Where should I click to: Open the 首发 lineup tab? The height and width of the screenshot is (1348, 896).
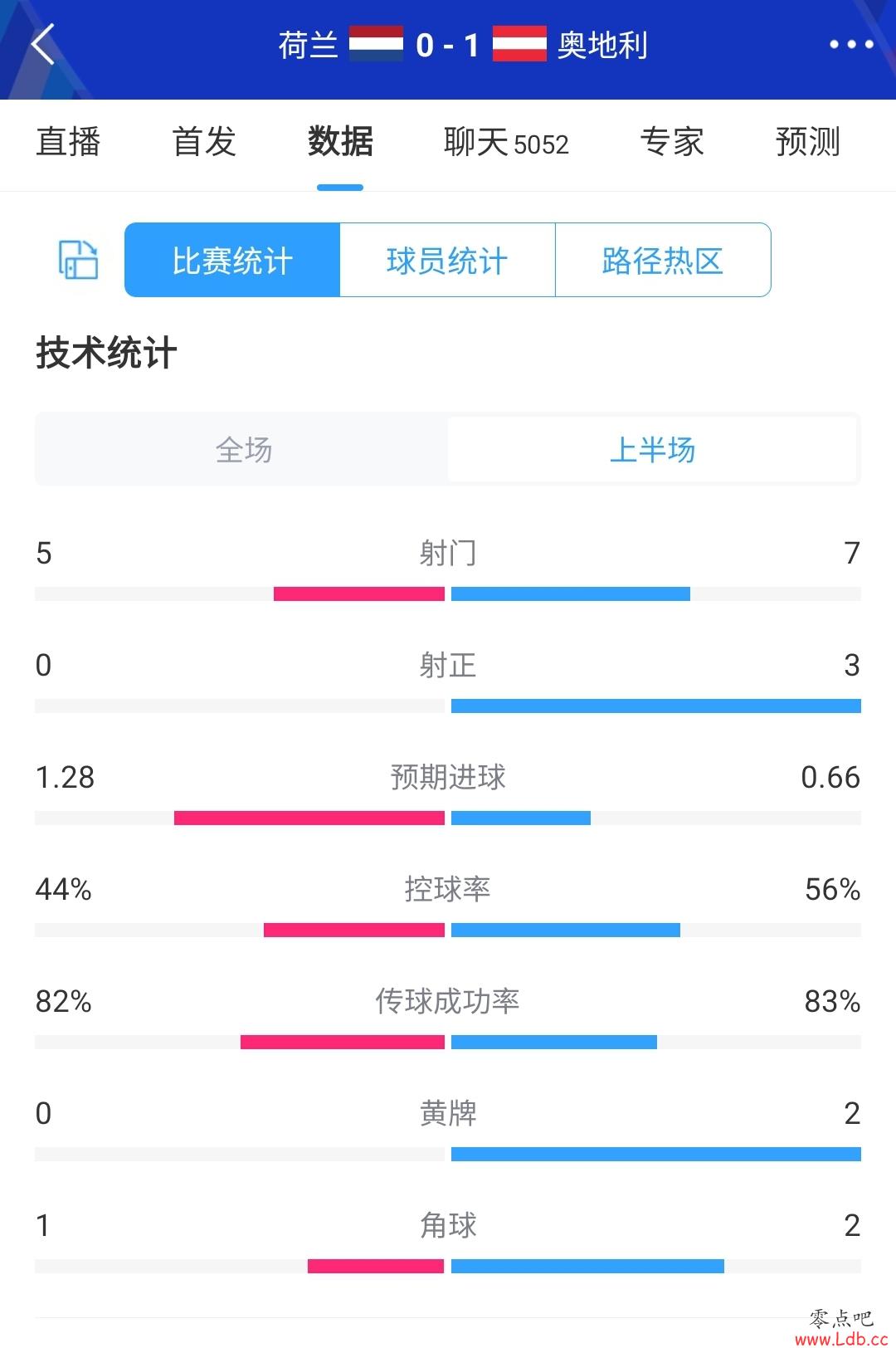tap(204, 142)
